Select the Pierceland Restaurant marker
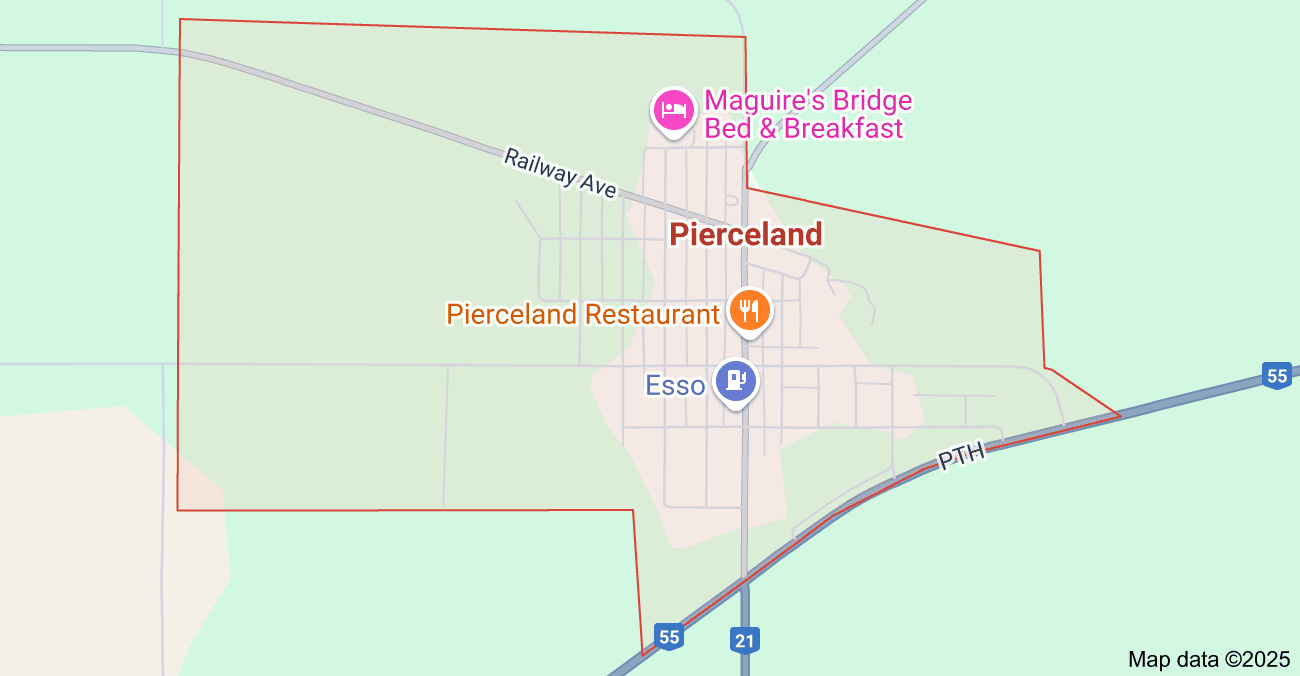This screenshot has height=676, width=1300. [x=749, y=309]
